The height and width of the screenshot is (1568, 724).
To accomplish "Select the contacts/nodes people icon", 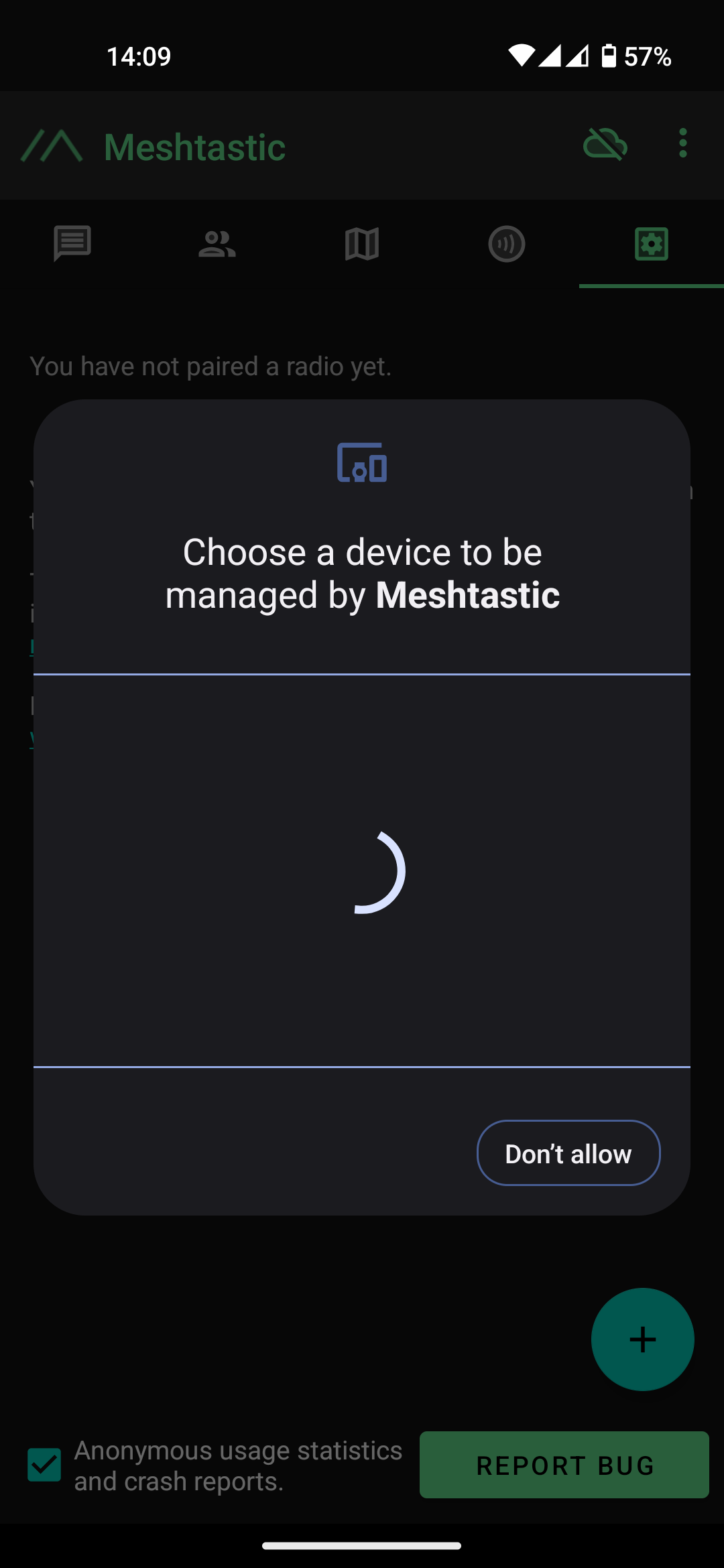I will (x=217, y=245).
